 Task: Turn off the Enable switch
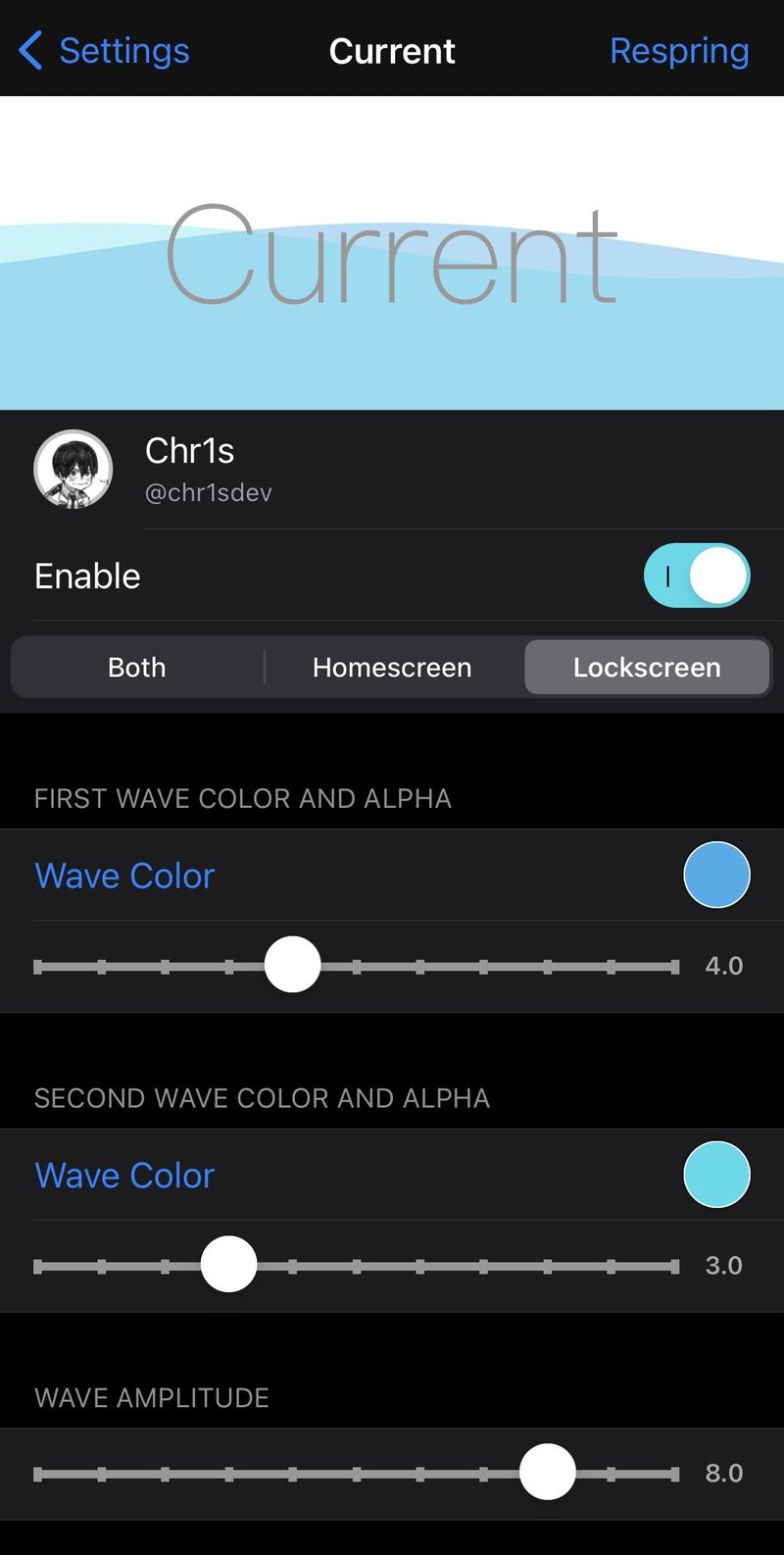pyautogui.click(x=697, y=576)
